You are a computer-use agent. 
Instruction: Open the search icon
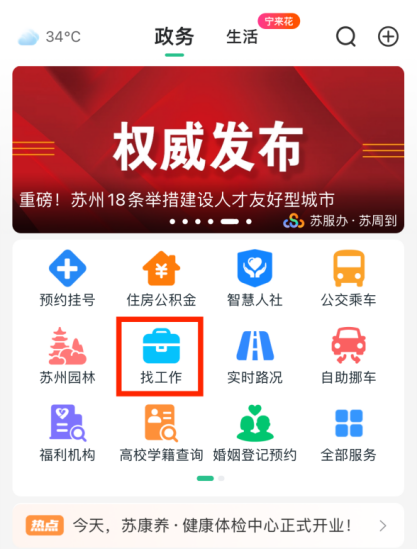tap(346, 37)
